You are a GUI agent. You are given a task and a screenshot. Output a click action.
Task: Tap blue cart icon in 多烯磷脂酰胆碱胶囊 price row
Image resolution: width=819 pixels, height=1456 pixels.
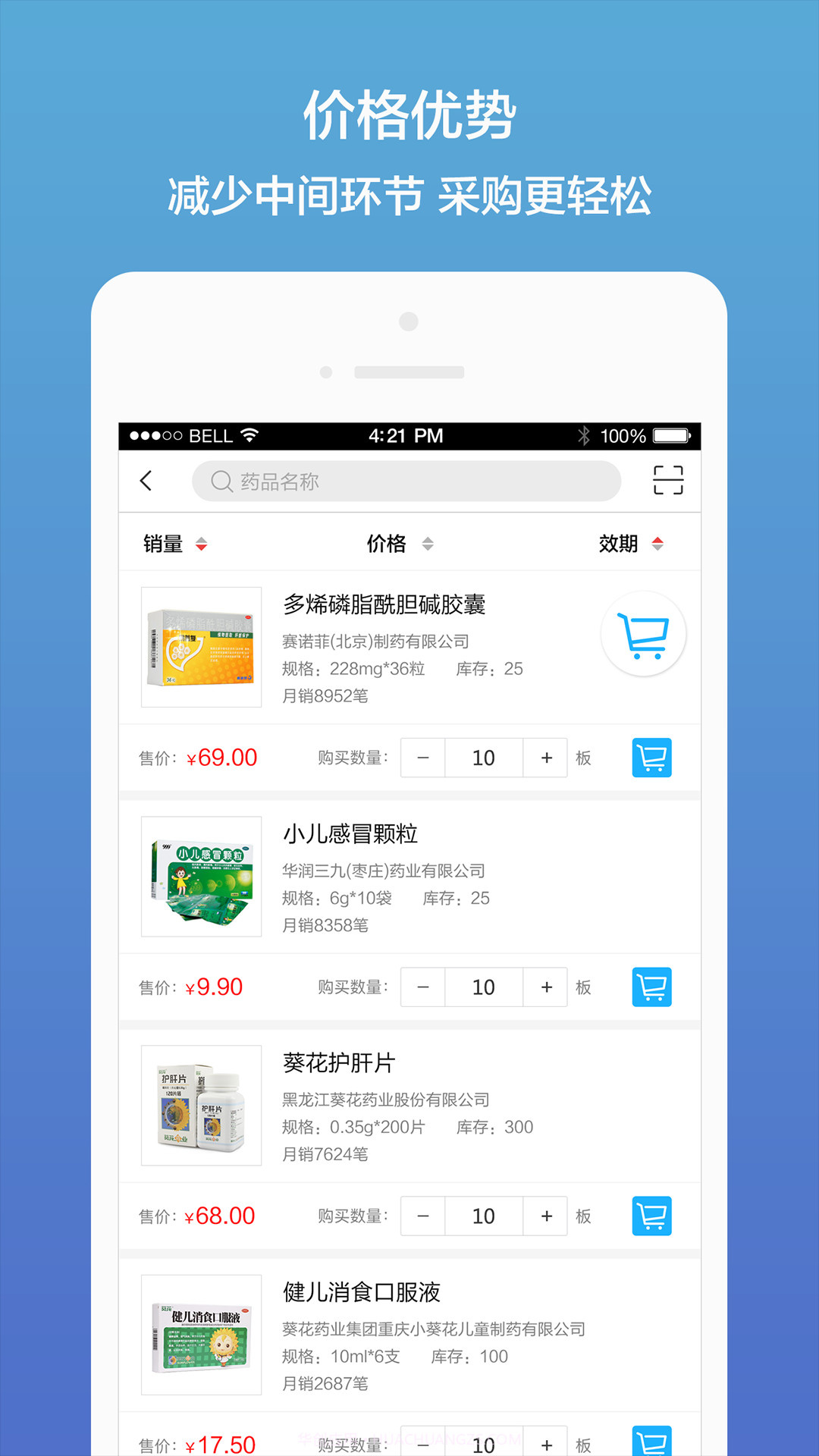651,758
